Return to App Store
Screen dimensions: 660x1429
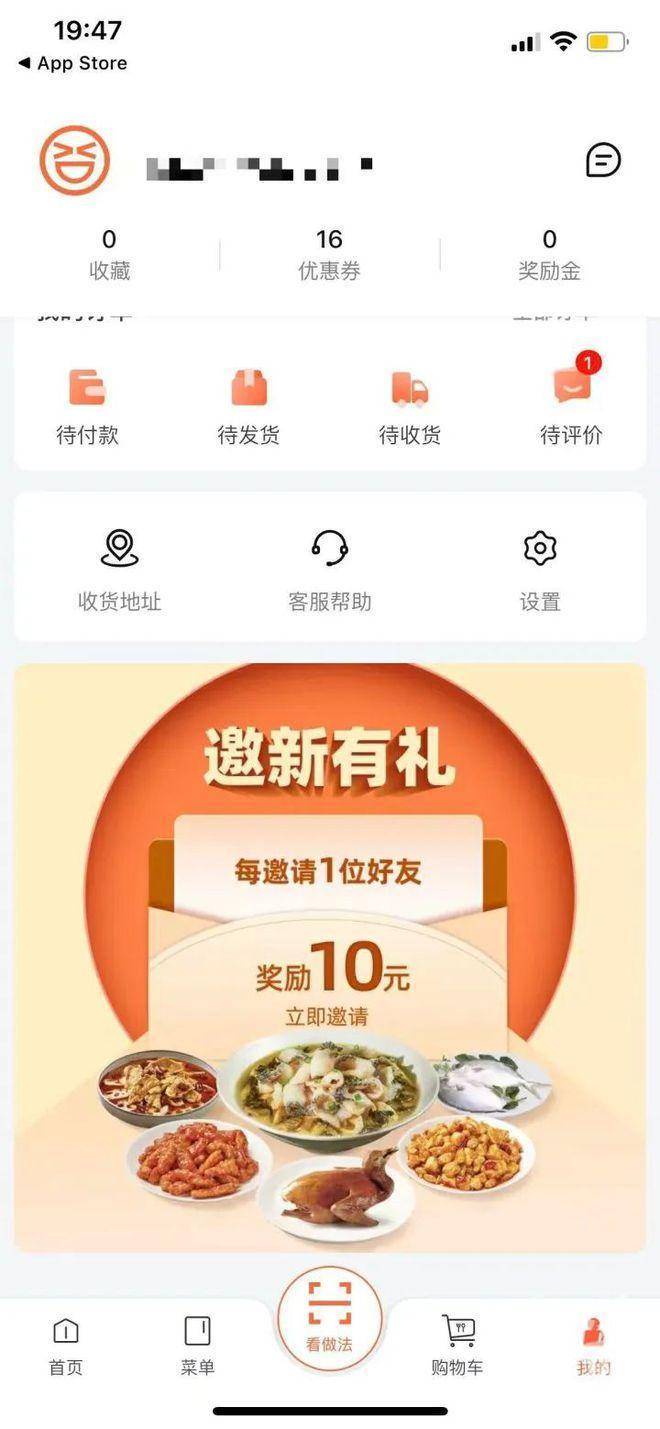73,63
